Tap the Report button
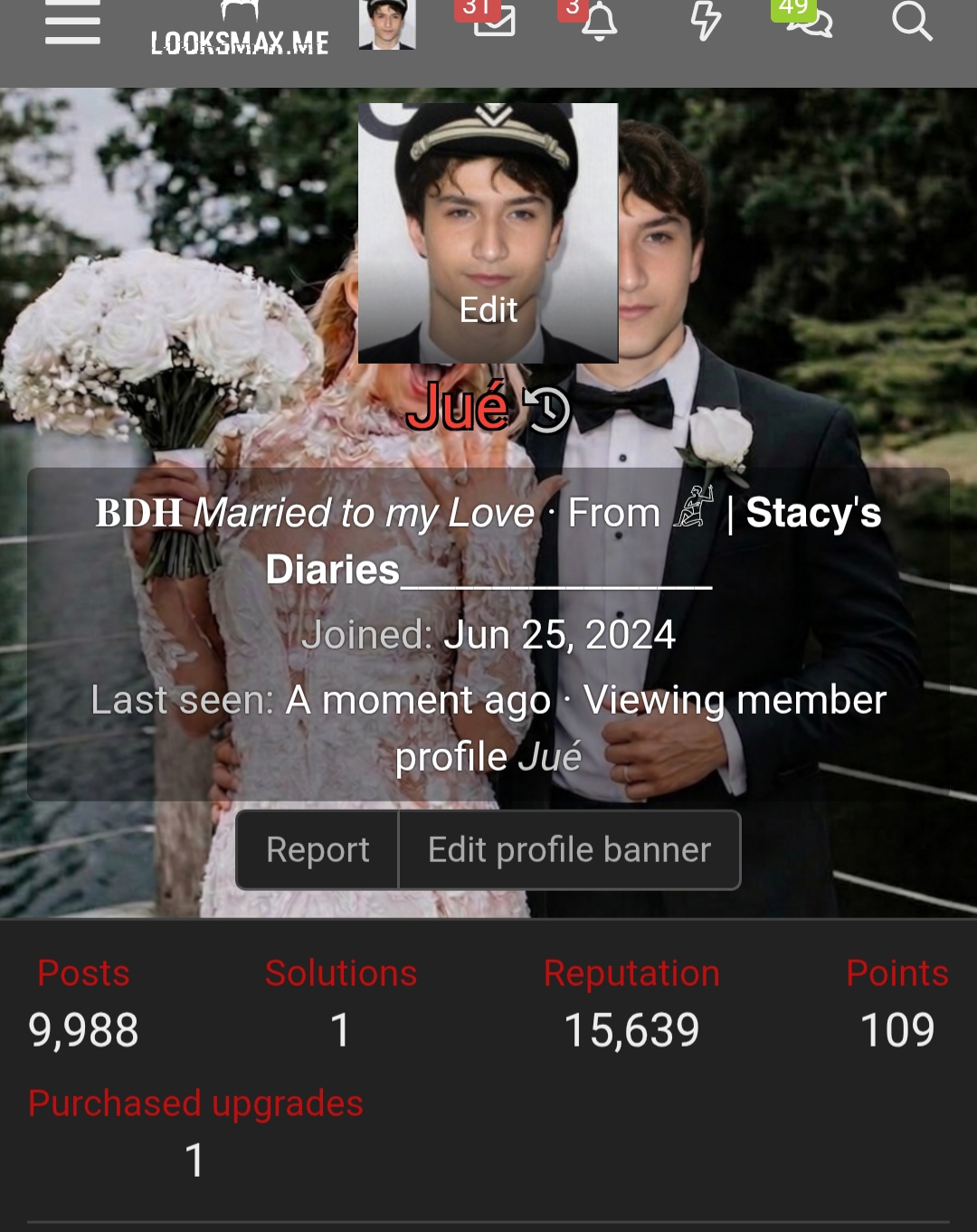The image size is (977, 1232). (318, 850)
